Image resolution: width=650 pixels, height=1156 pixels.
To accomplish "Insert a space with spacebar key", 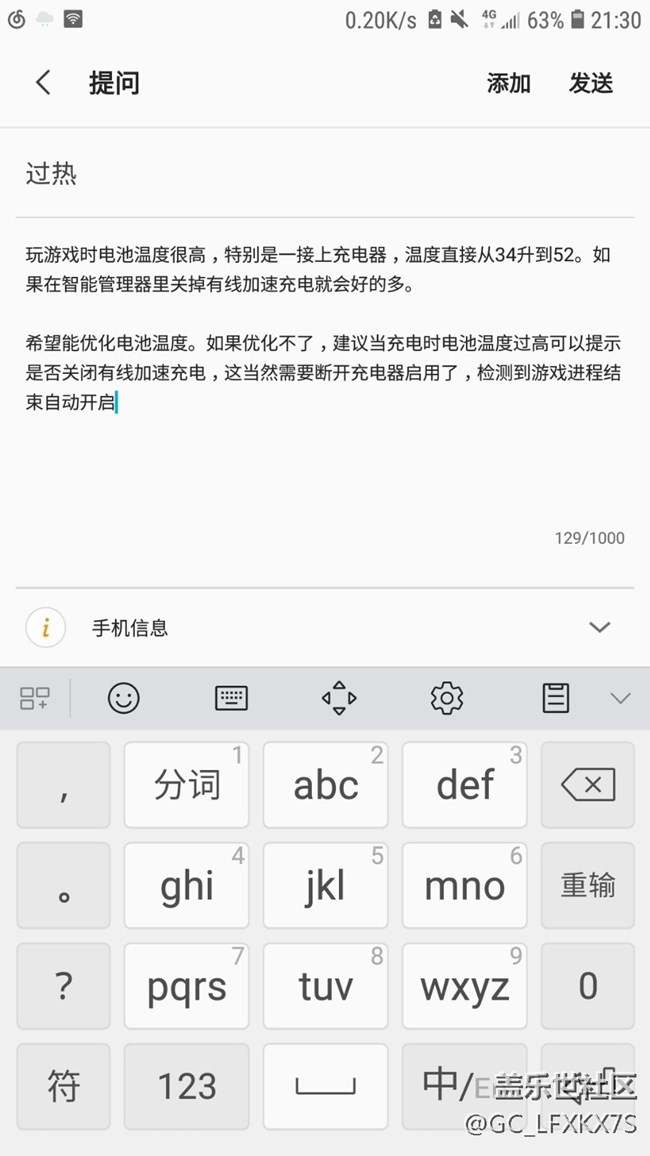I will pyautogui.click(x=325, y=1086).
